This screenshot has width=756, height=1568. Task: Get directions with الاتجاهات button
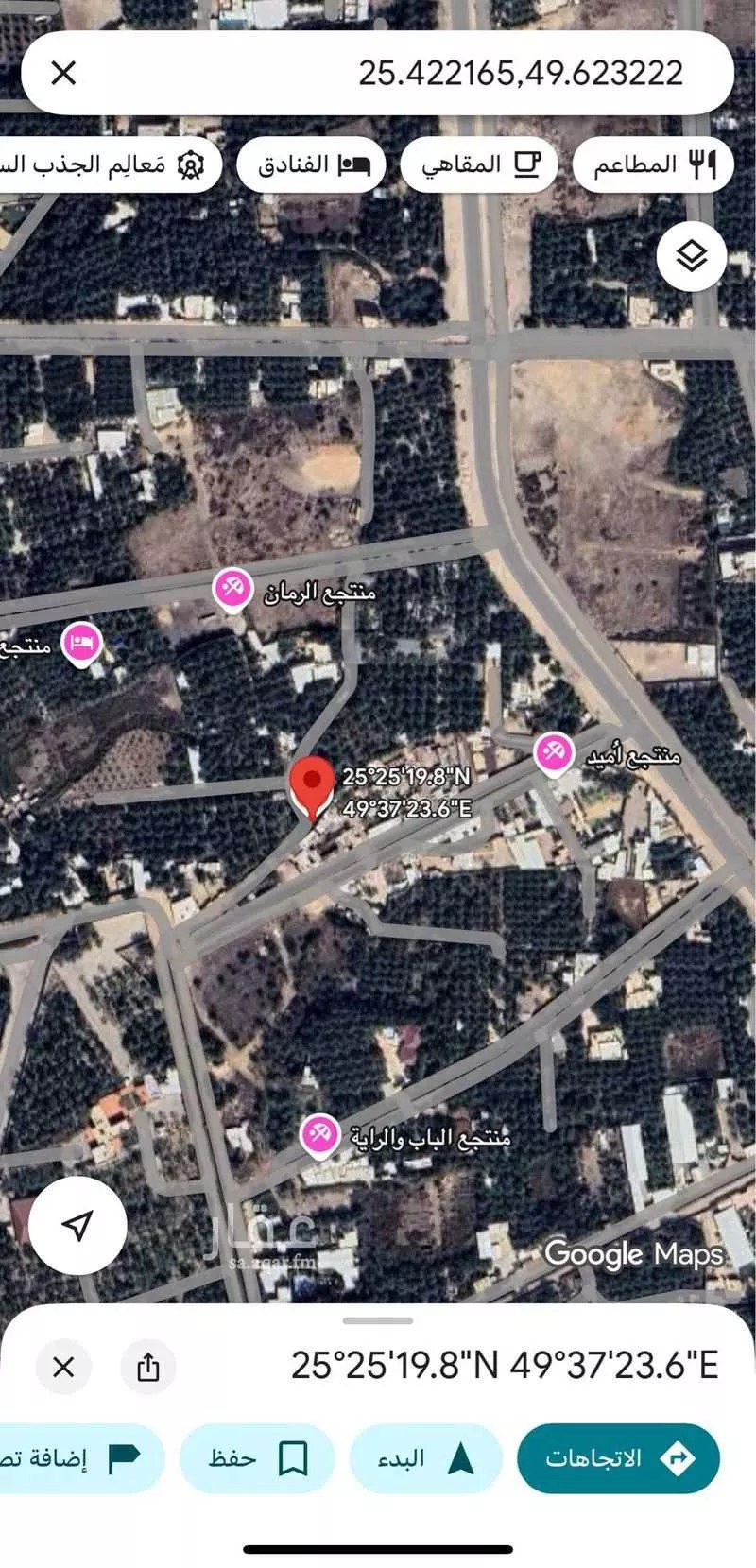[618, 1458]
